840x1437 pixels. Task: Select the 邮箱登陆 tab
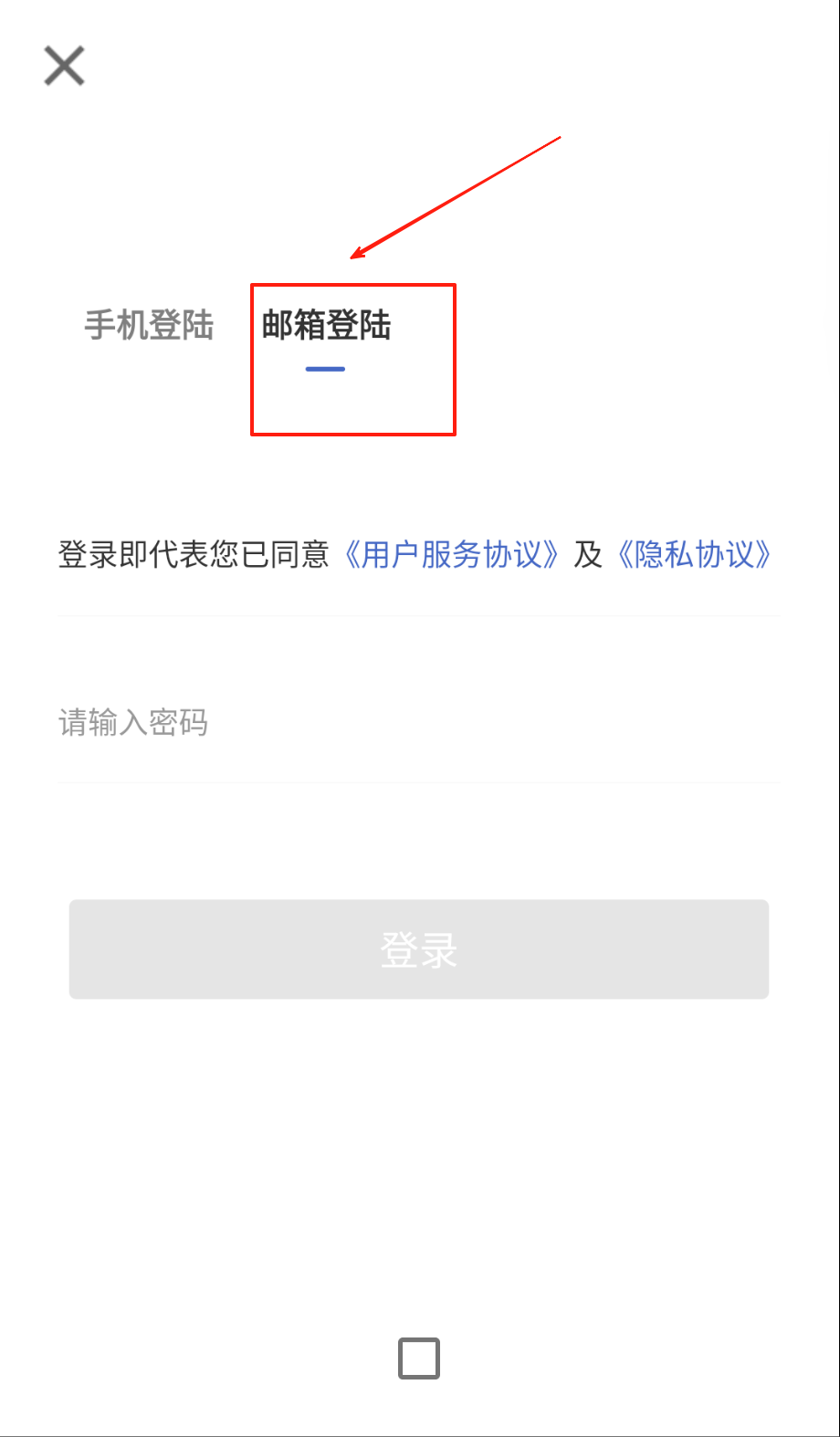(326, 326)
